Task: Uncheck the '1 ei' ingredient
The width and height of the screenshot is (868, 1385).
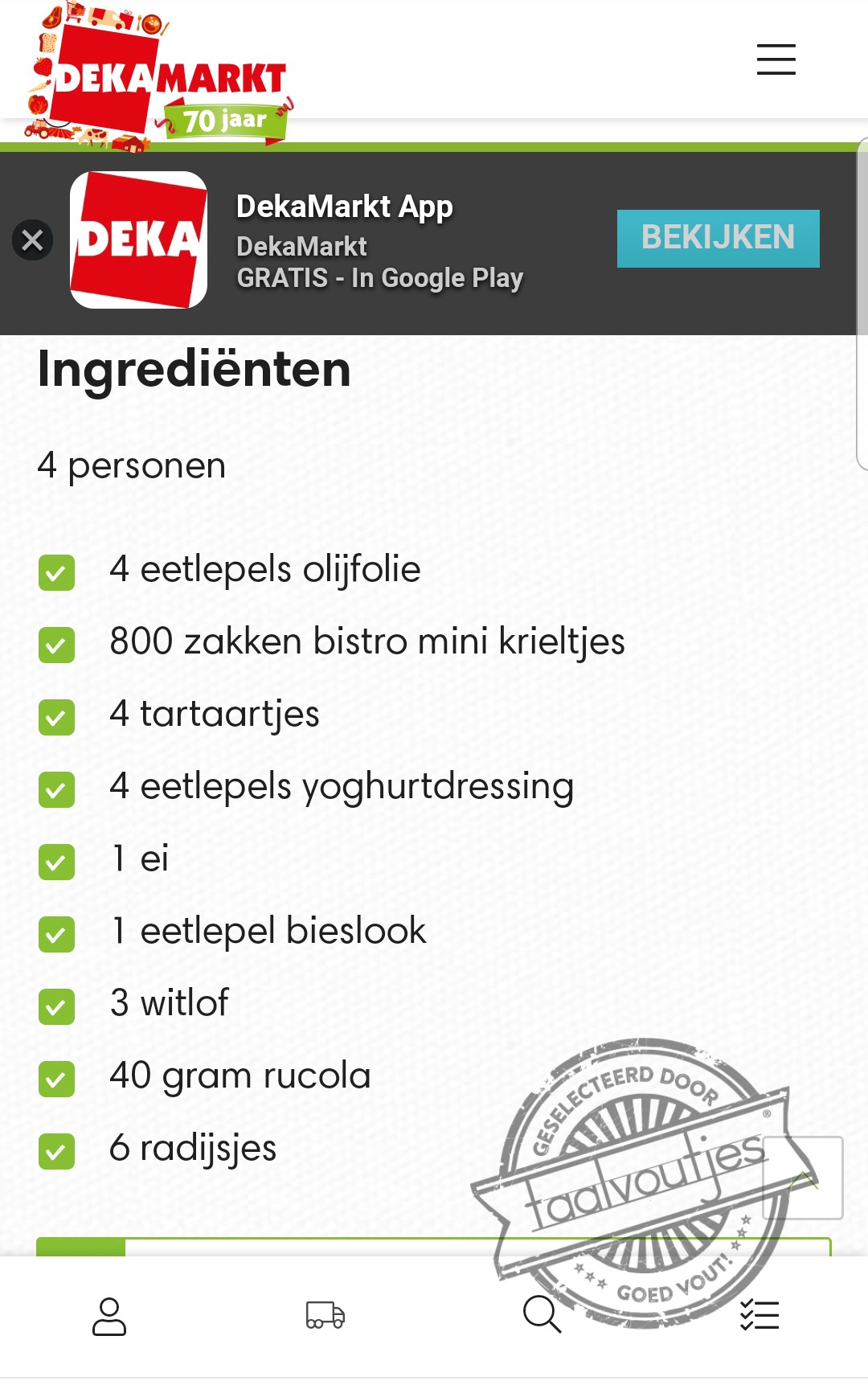Action: point(55,862)
